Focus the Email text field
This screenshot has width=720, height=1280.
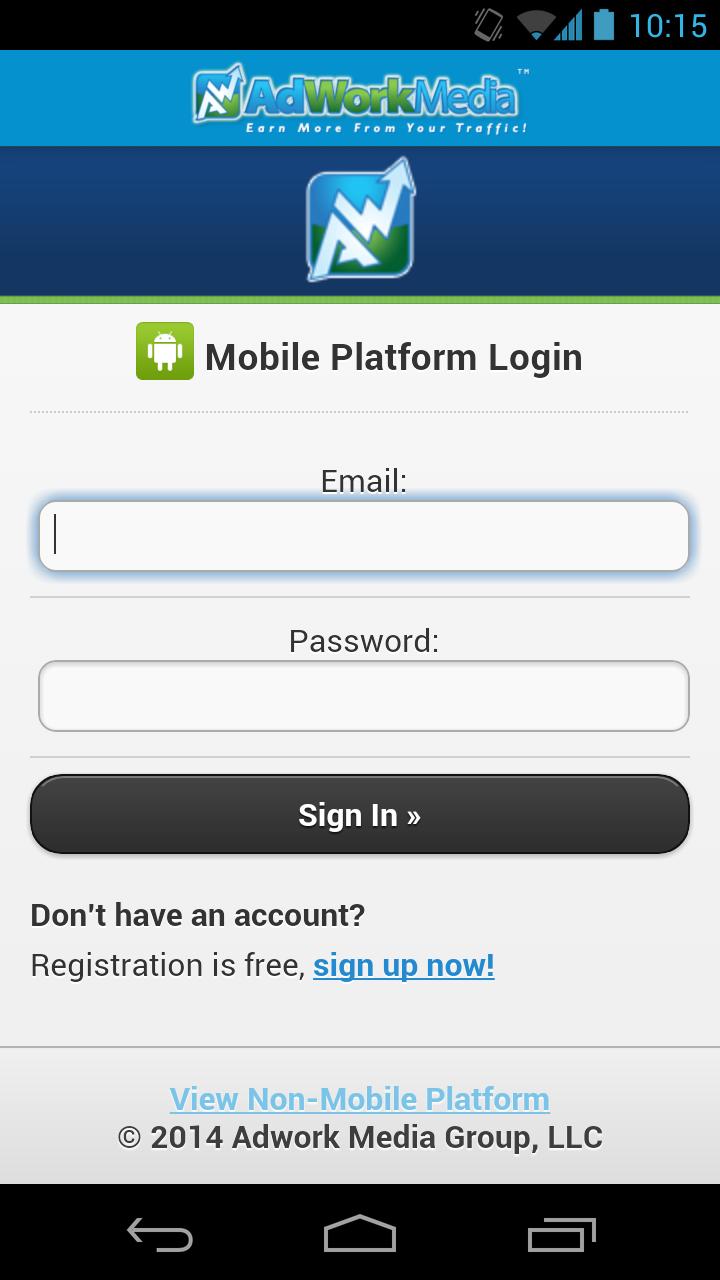point(363,536)
